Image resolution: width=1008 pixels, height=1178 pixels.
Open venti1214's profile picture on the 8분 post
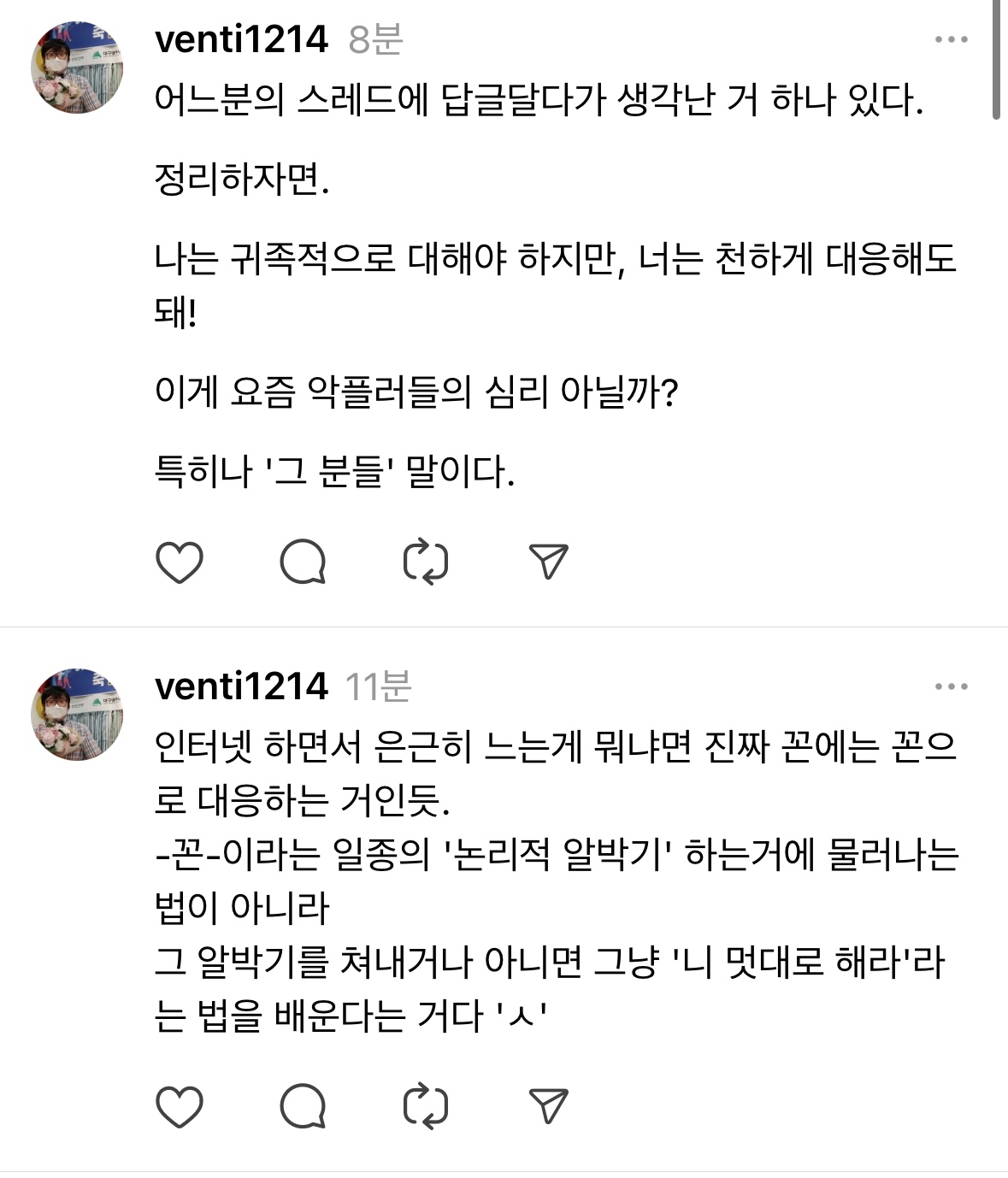[x=77, y=68]
